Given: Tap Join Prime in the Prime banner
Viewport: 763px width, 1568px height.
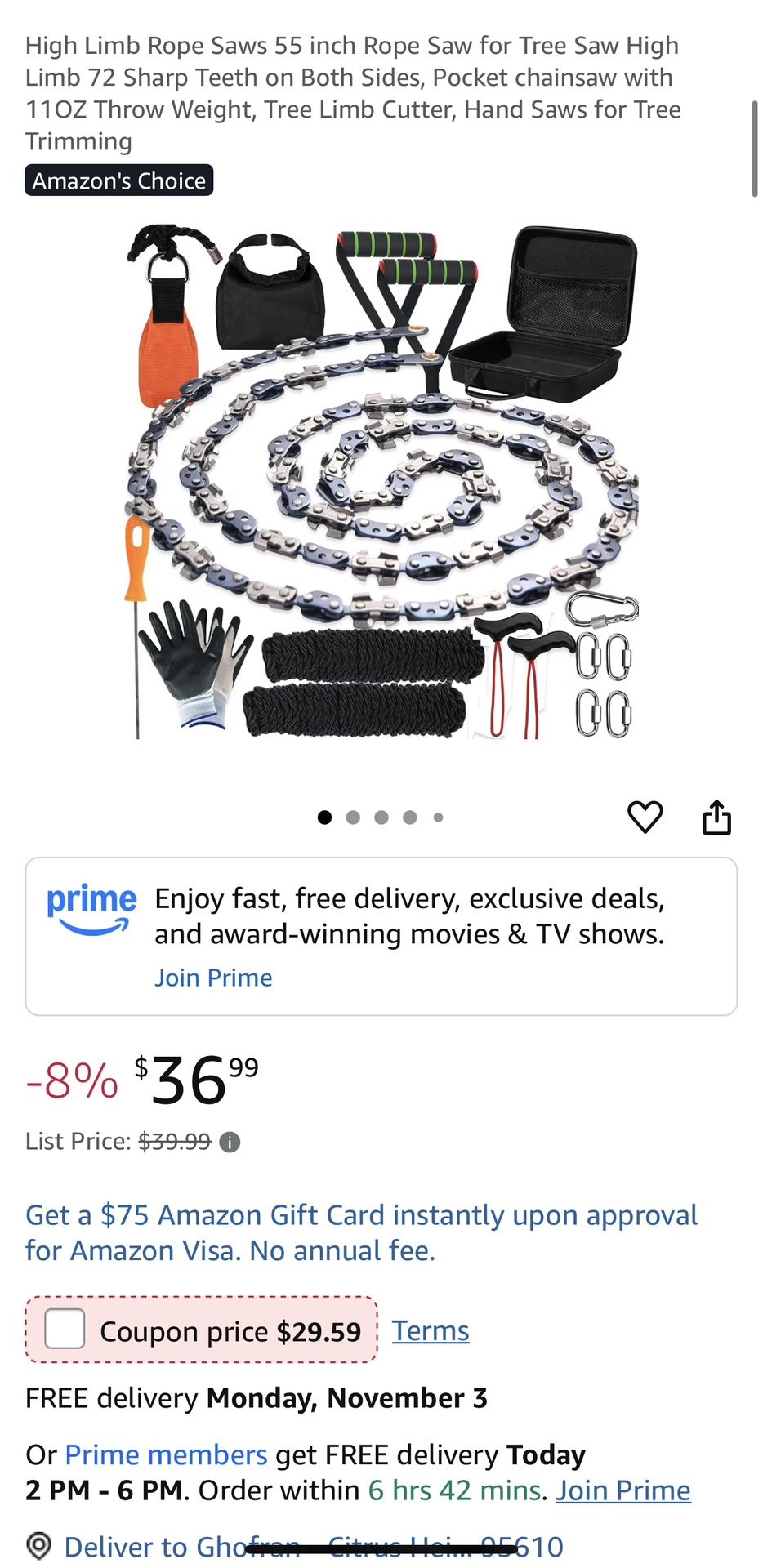Looking at the screenshot, I should click(x=213, y=978).
